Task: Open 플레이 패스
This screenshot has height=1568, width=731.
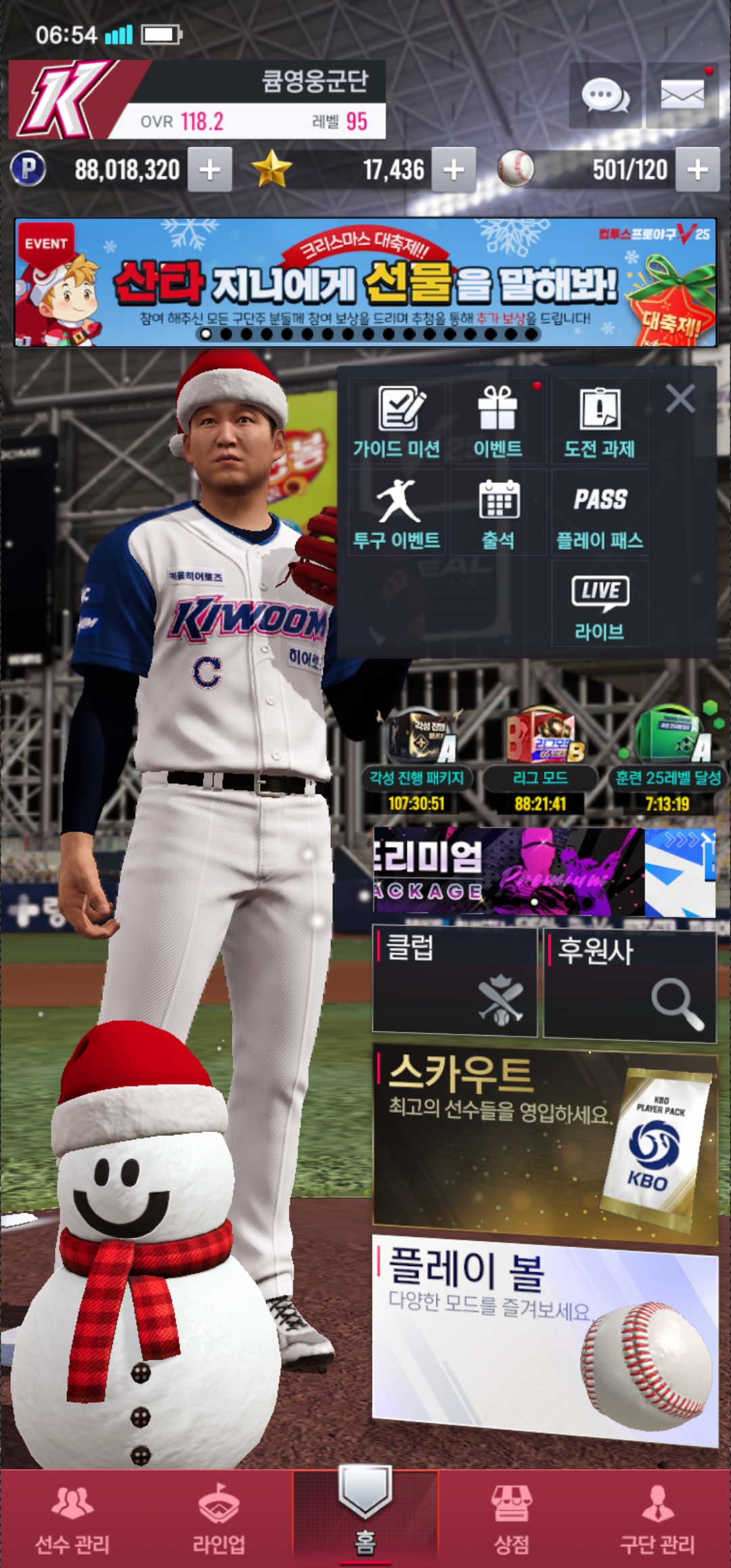Action: coord(600,513)
